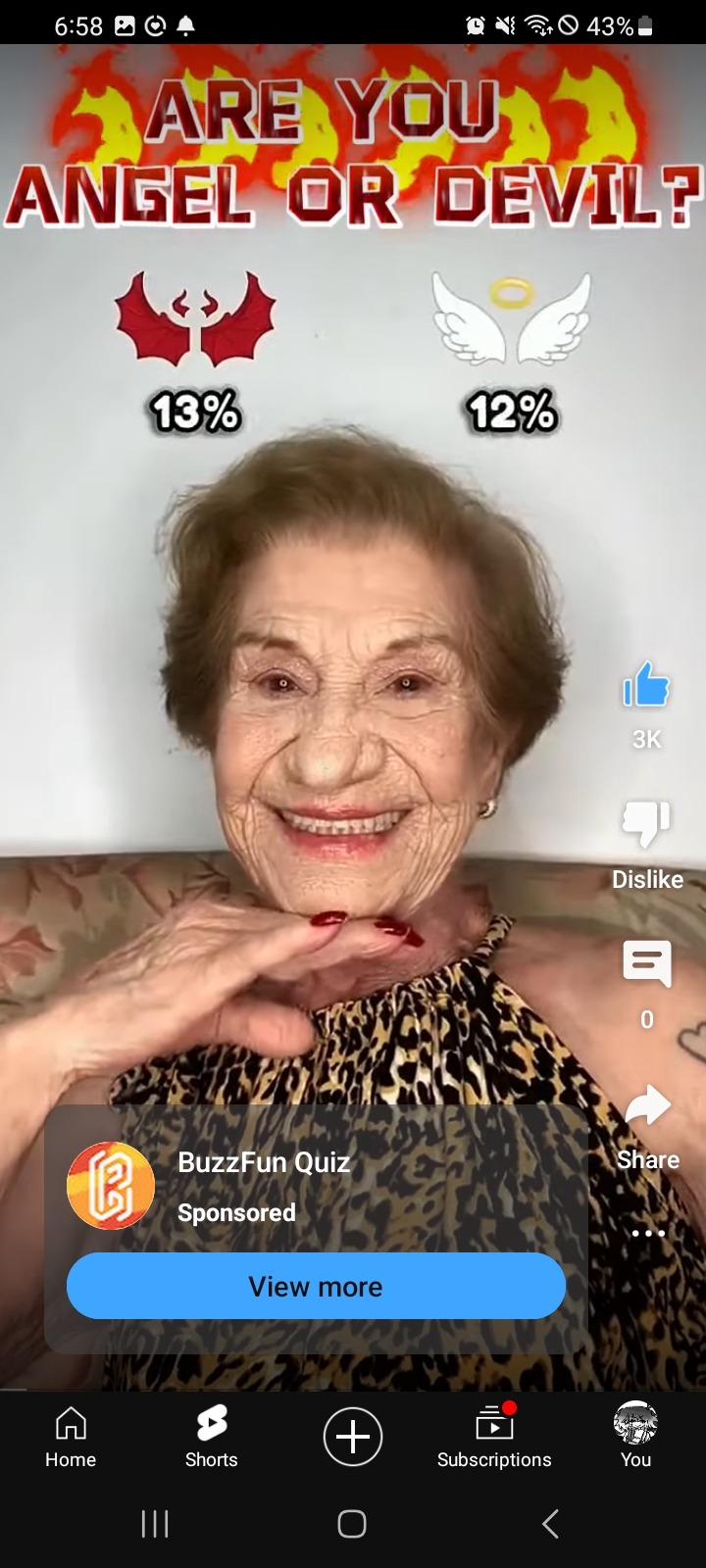Create new content with the plus button
This screenshot has width=706, height=1568.
[353, 1437]
